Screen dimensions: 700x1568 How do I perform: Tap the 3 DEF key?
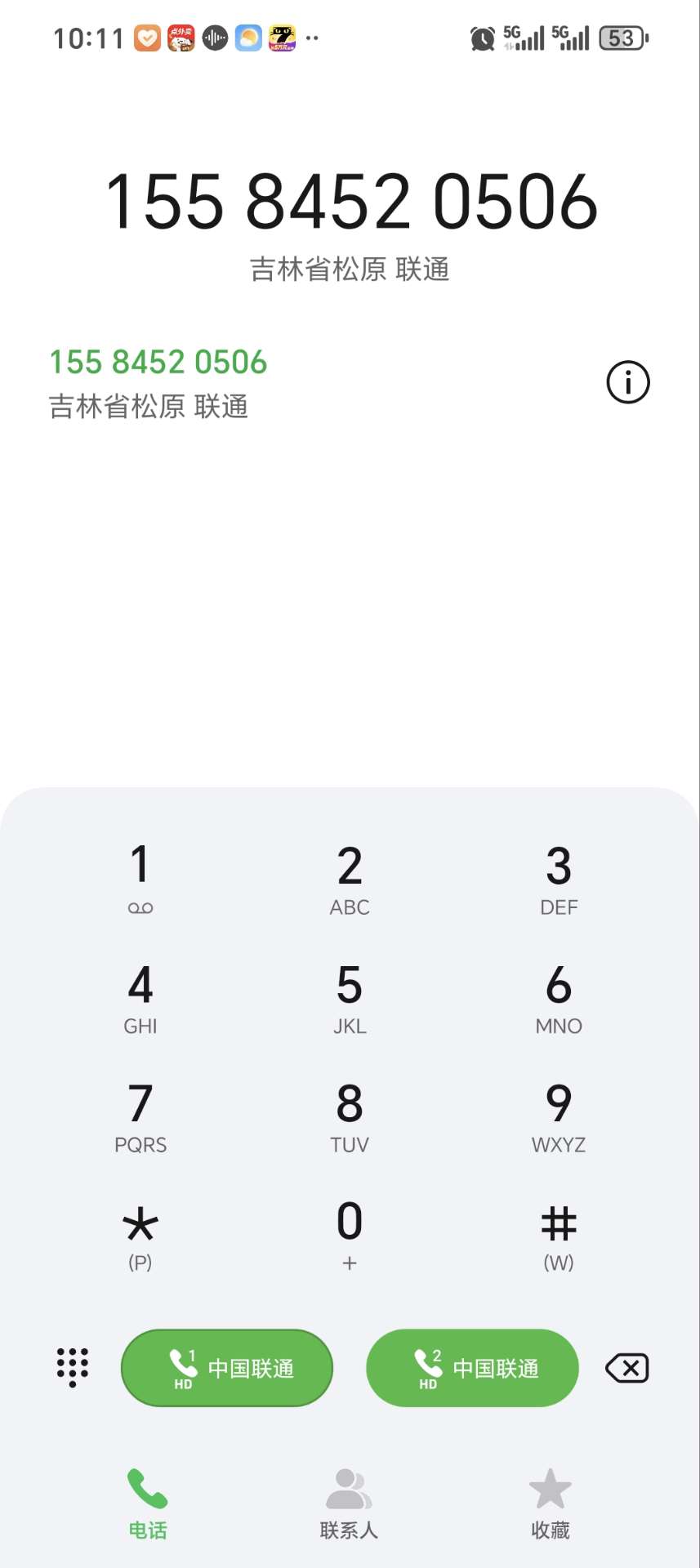click(559, 880)
